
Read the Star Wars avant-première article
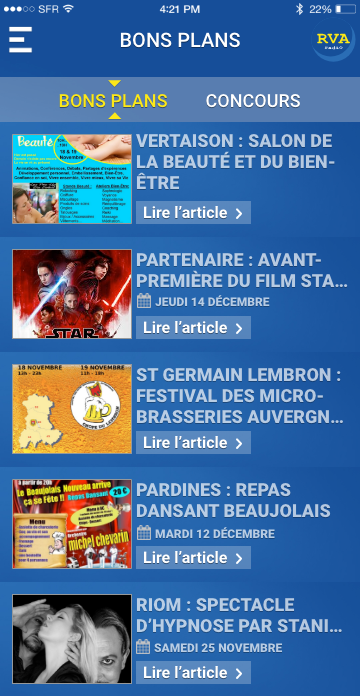[193, 328]
